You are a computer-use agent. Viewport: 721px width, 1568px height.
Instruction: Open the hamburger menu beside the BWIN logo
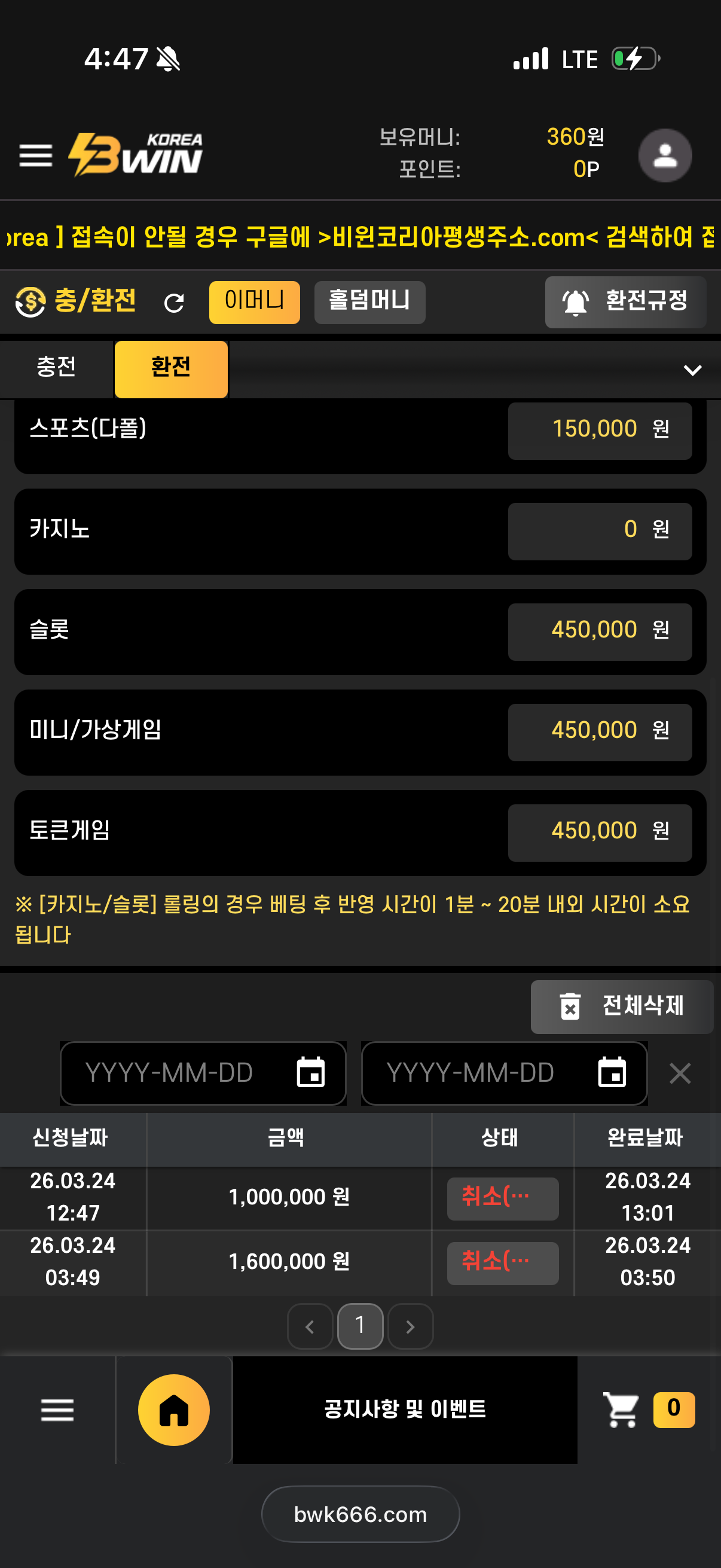(36, 156)
